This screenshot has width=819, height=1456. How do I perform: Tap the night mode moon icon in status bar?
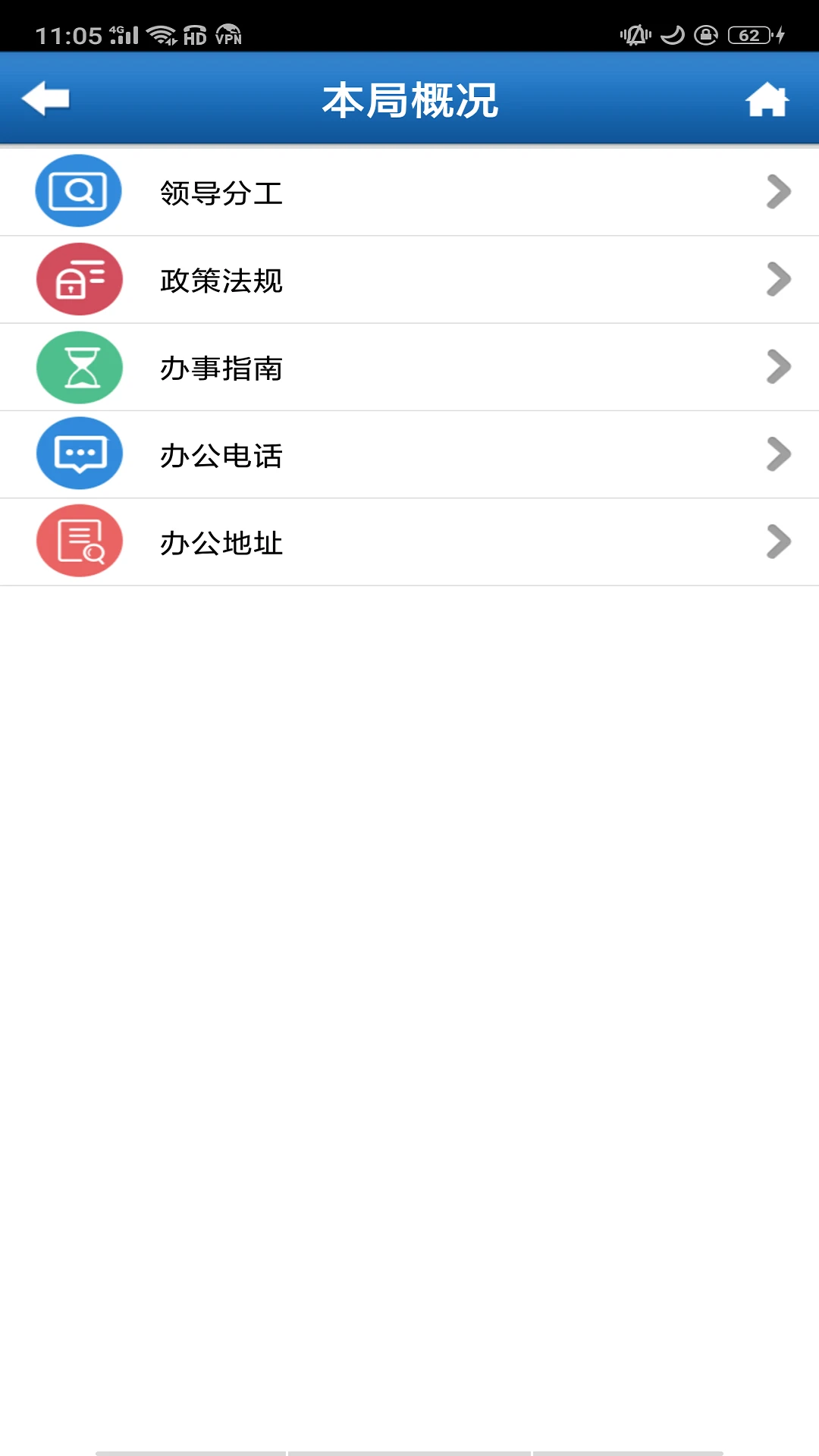pos(670,33)
